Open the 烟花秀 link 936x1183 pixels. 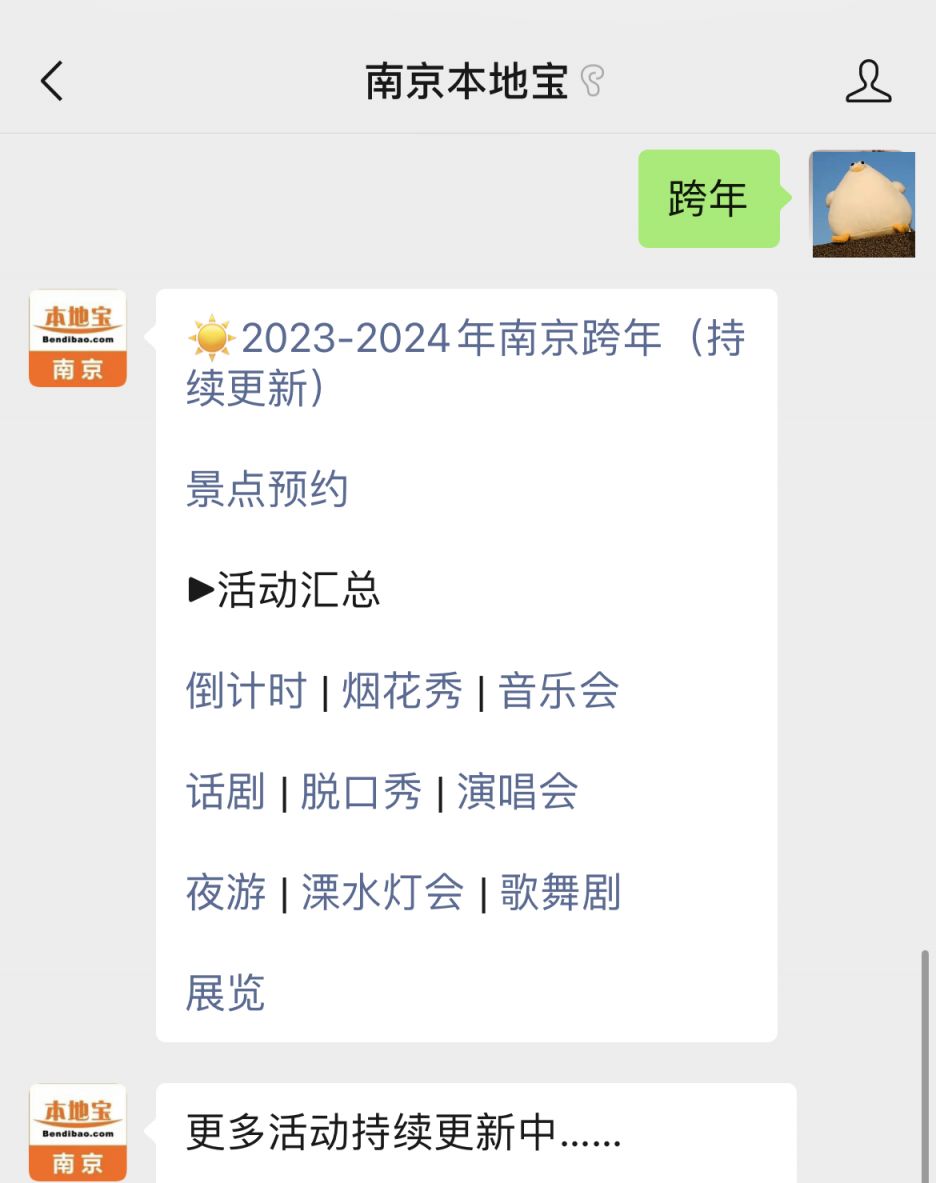pyautogui.click(x=402, y=691)
